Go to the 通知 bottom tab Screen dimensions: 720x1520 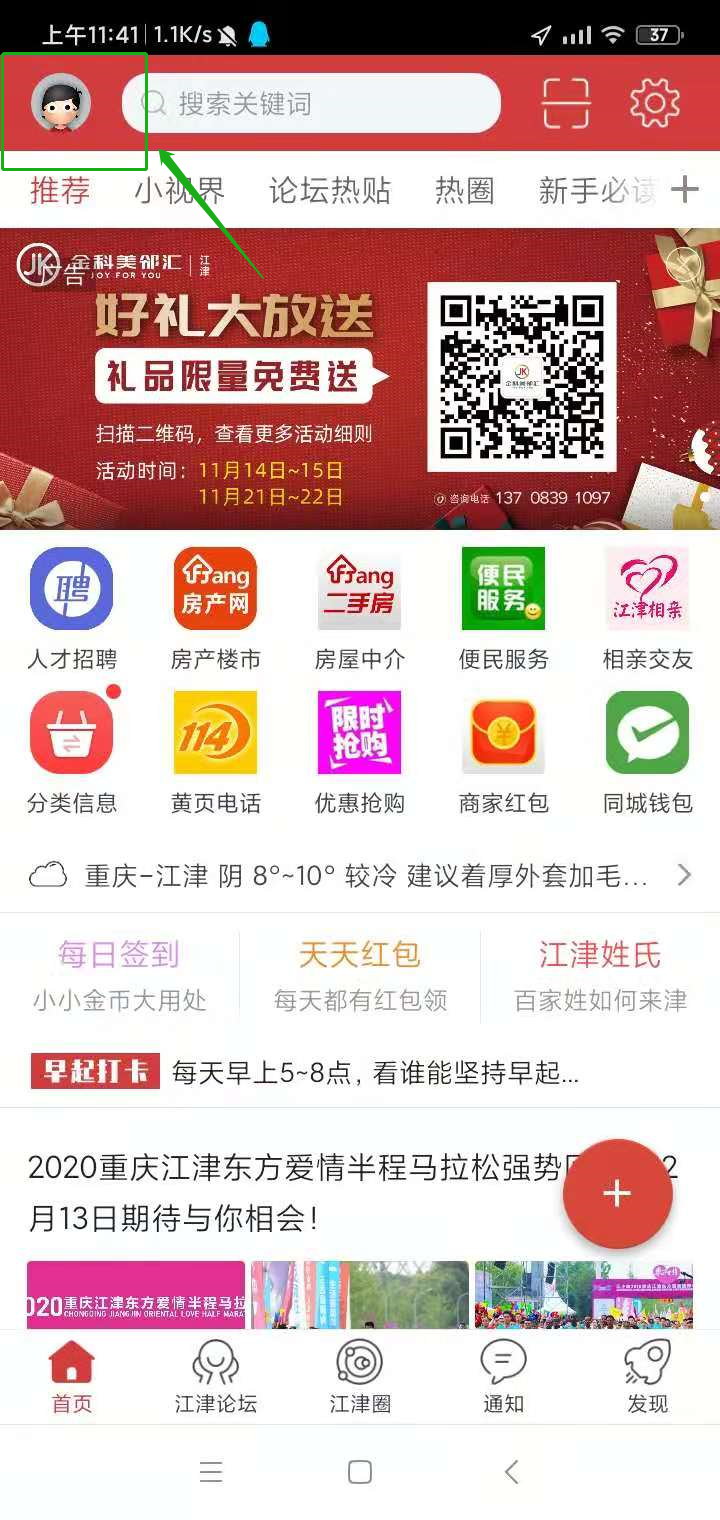[504, 1377]
